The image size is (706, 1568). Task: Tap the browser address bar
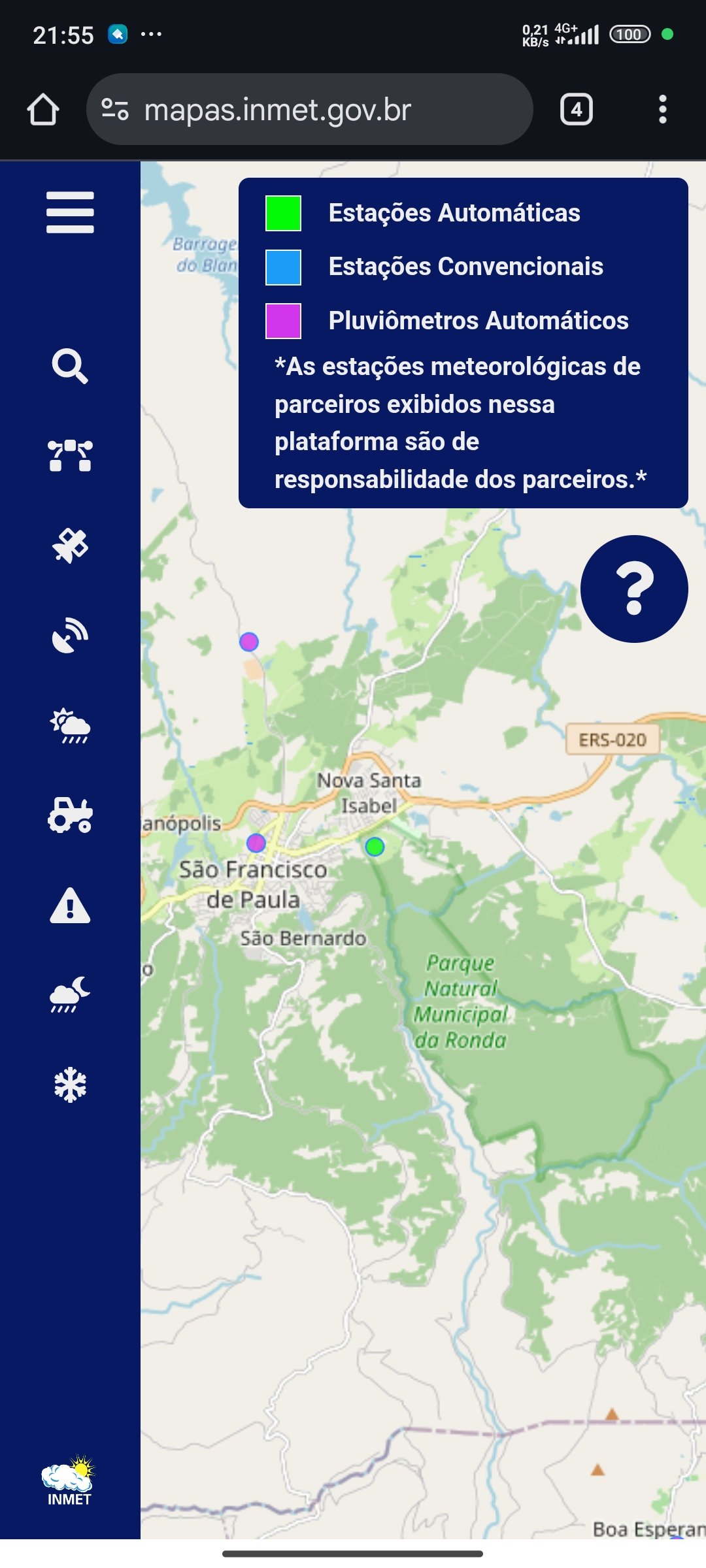tap(310, 110)
